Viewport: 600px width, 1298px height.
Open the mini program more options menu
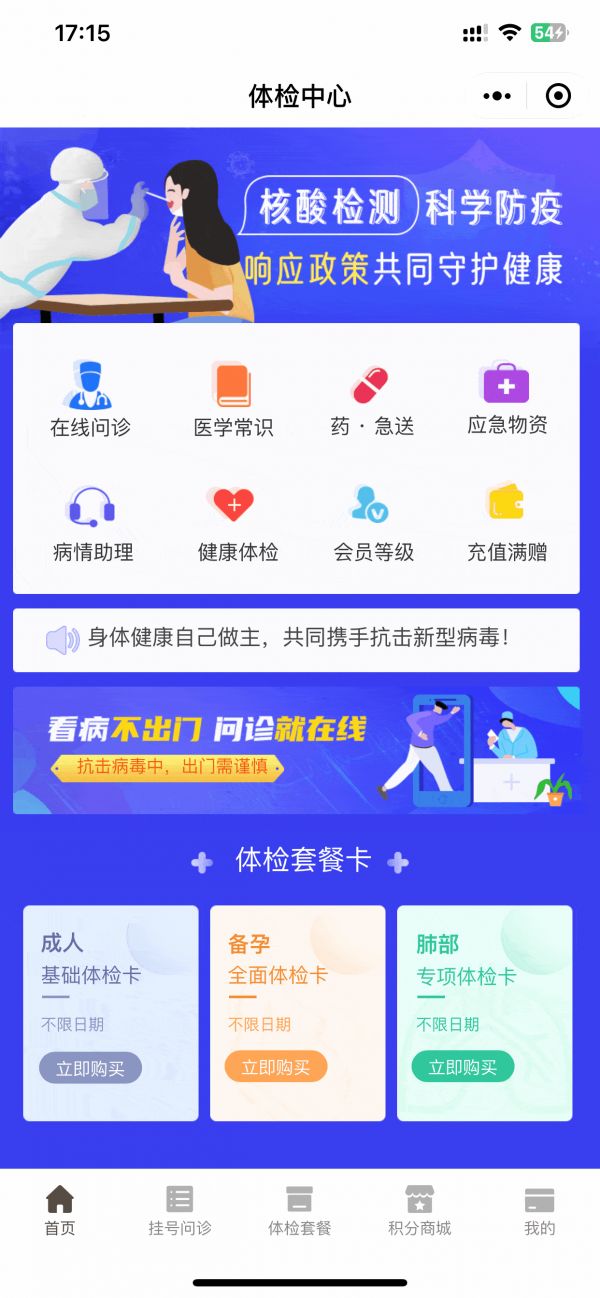[x=497, y=96]
